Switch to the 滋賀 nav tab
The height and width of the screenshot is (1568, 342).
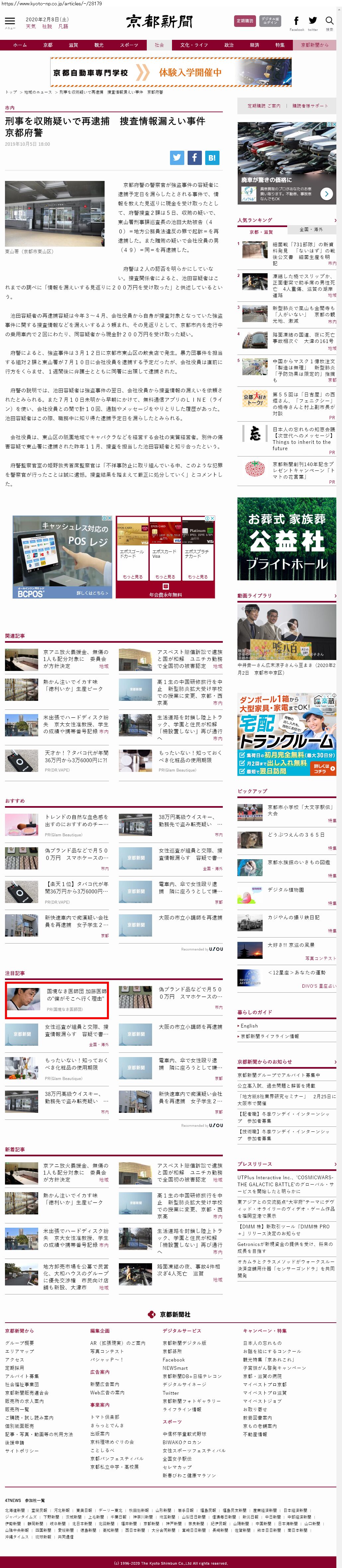click(x=73, y=45)
